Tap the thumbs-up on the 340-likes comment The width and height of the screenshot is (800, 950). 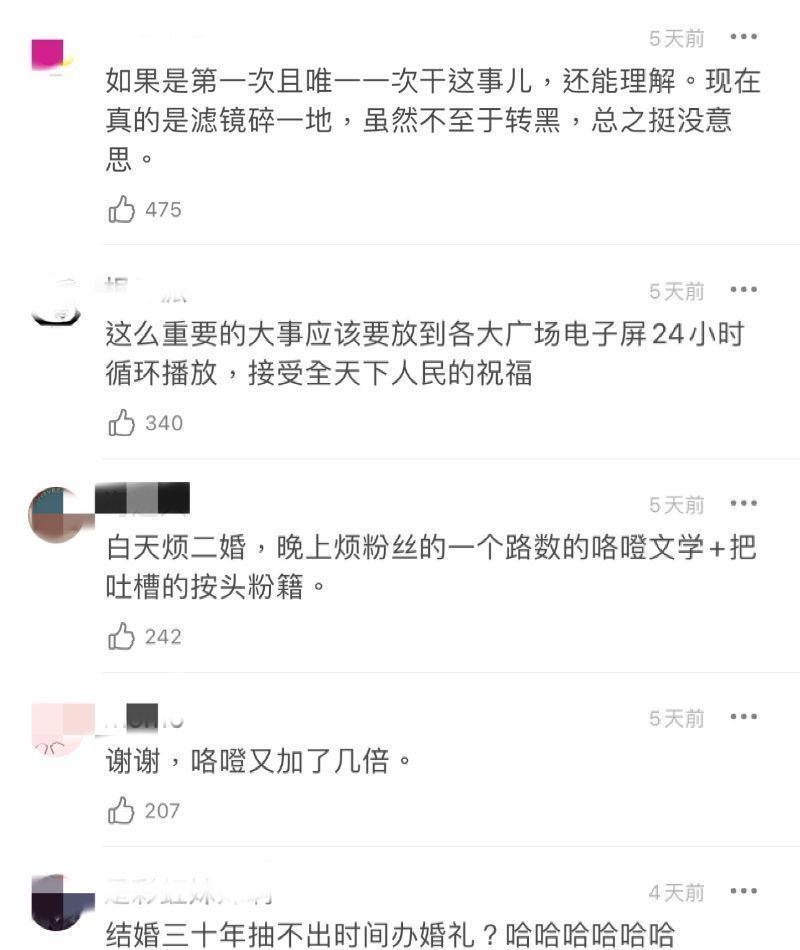123,422
